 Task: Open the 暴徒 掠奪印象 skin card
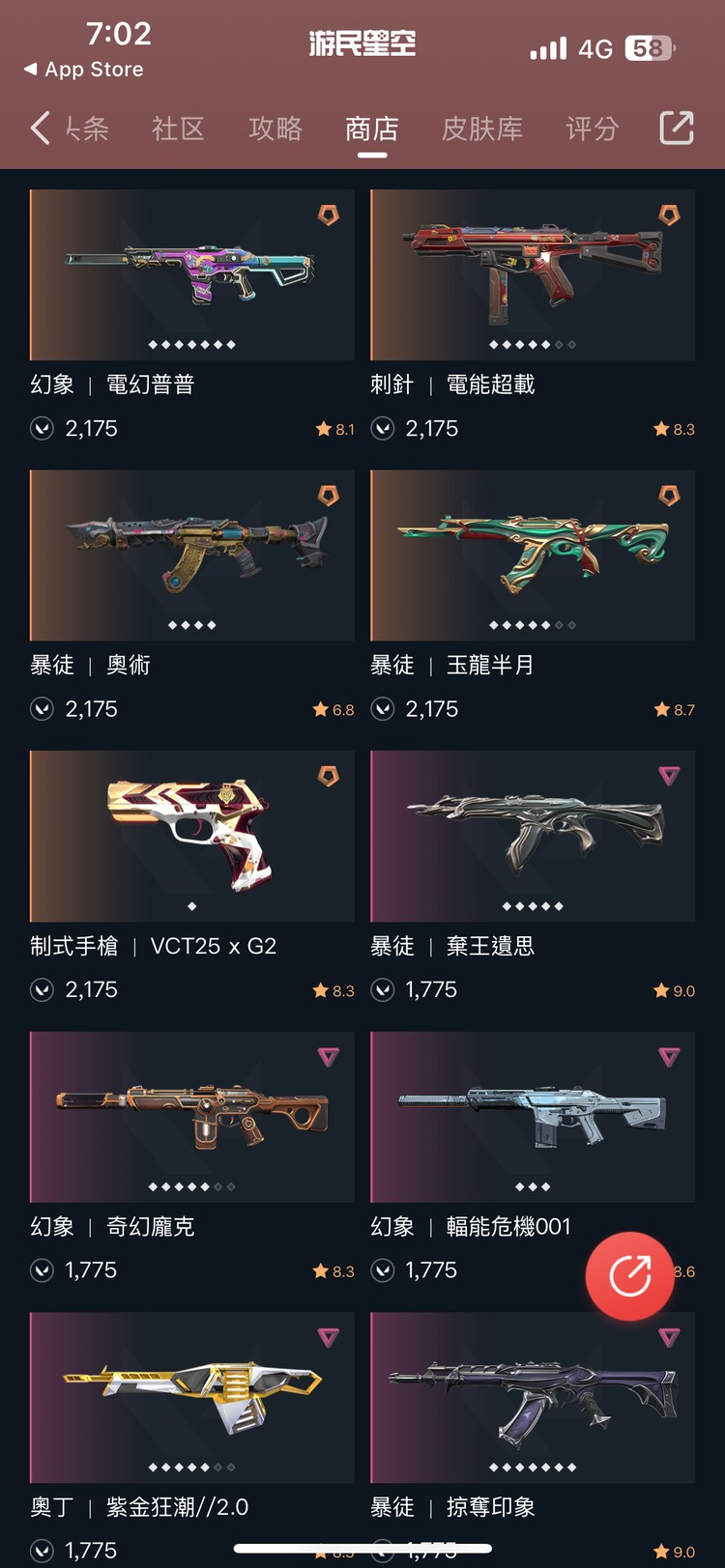coord(533,1397)
